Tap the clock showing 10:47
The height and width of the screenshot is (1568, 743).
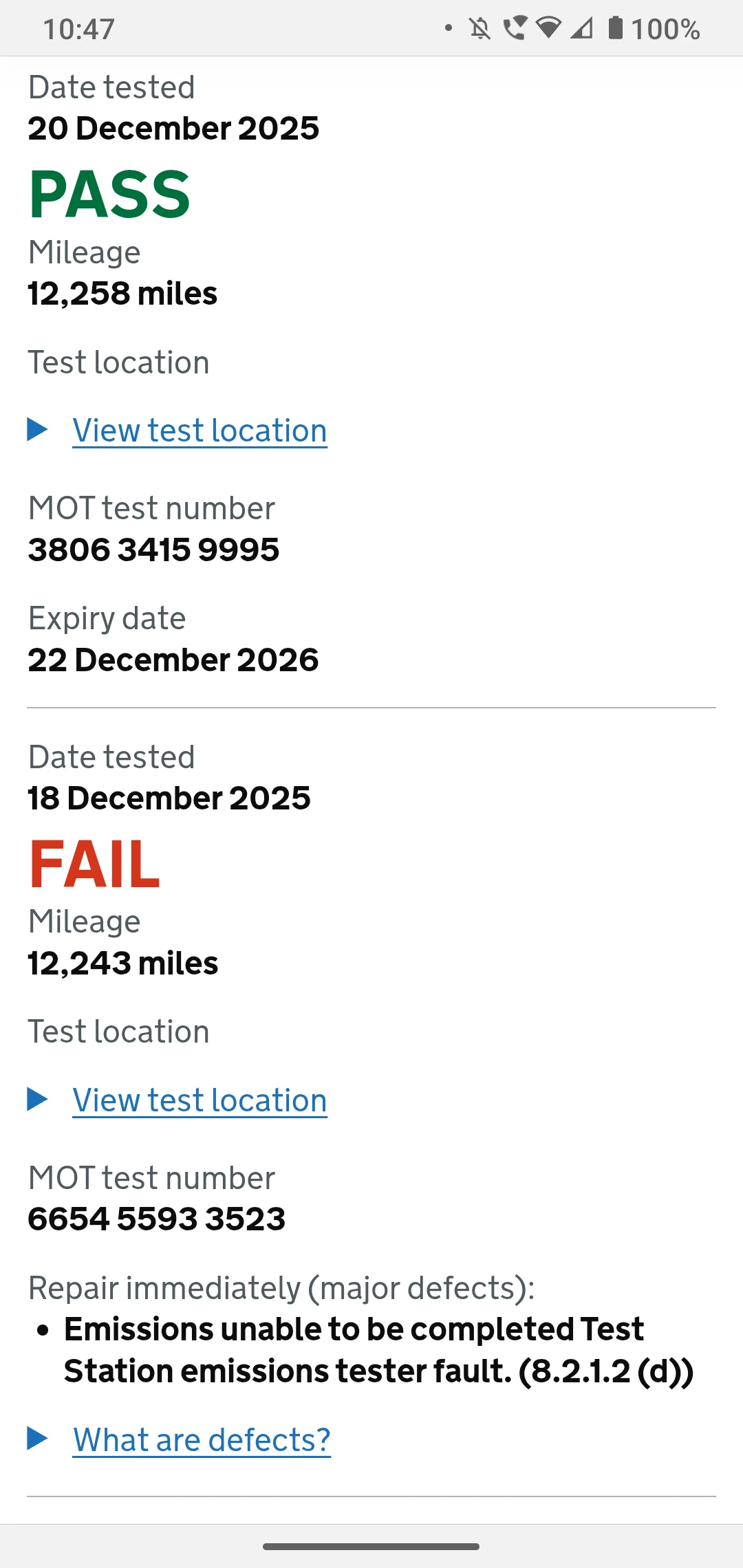click(x=78, y=28)
